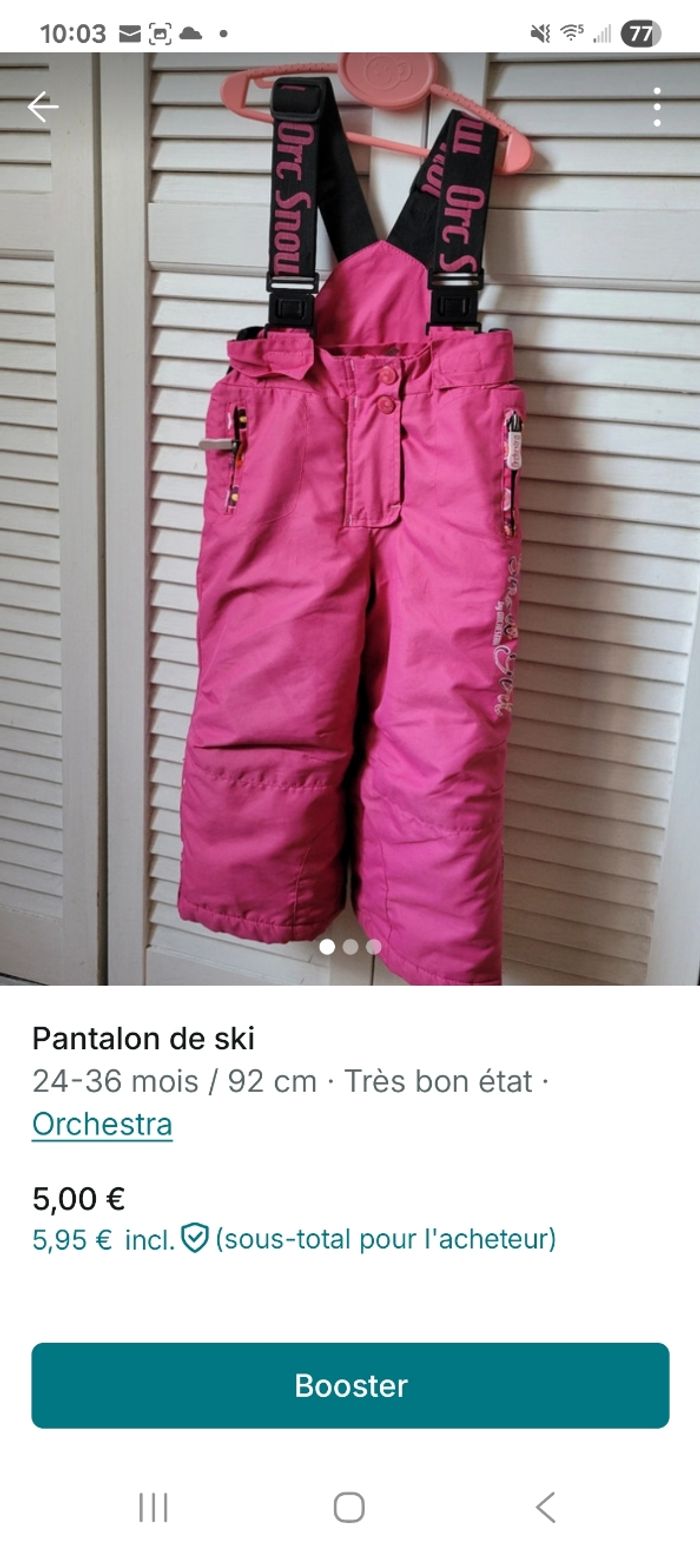Open the three-dot overflow menu

[x=656, y=107]
